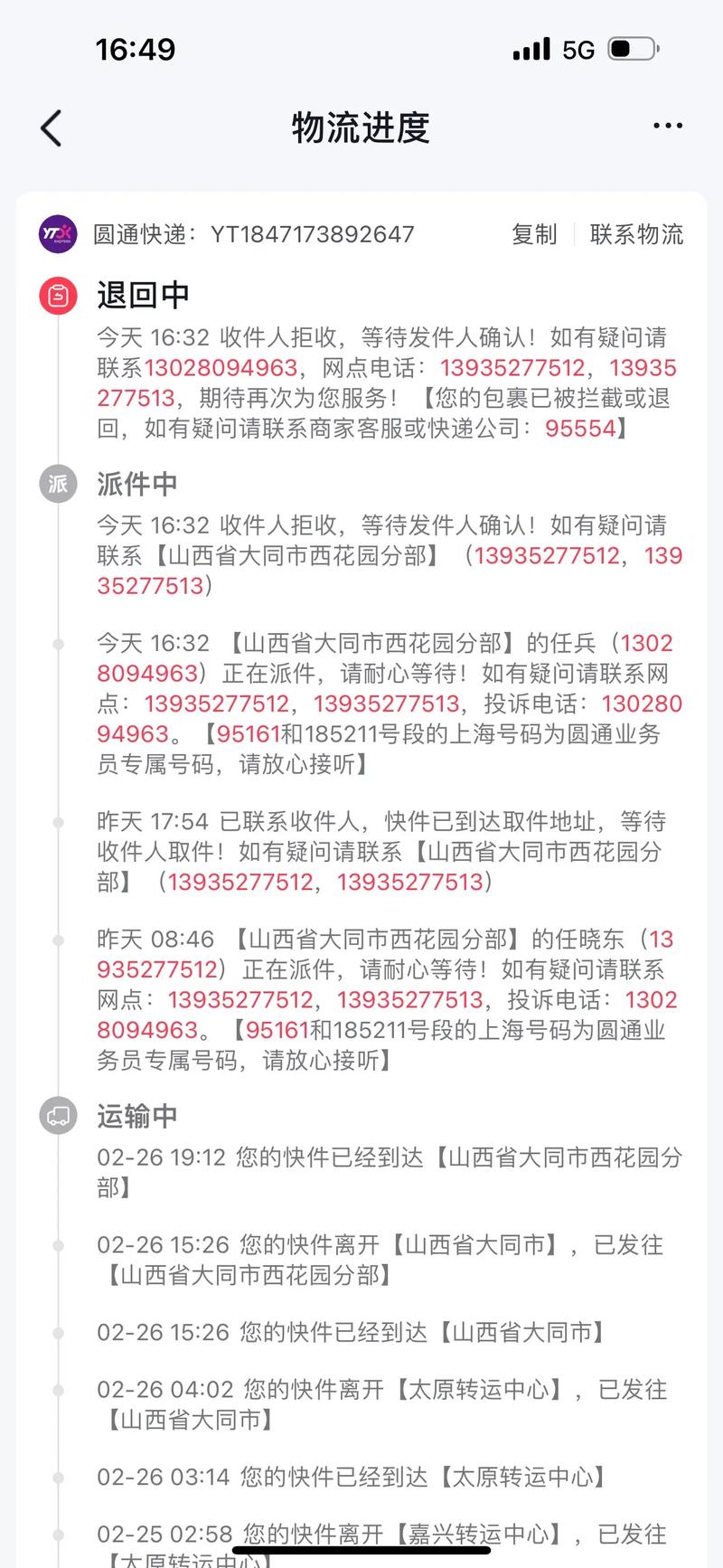This screenshot has width=723, height=1568.
Task: Tap the battery indicator in status bar
Action: (634, 50)
